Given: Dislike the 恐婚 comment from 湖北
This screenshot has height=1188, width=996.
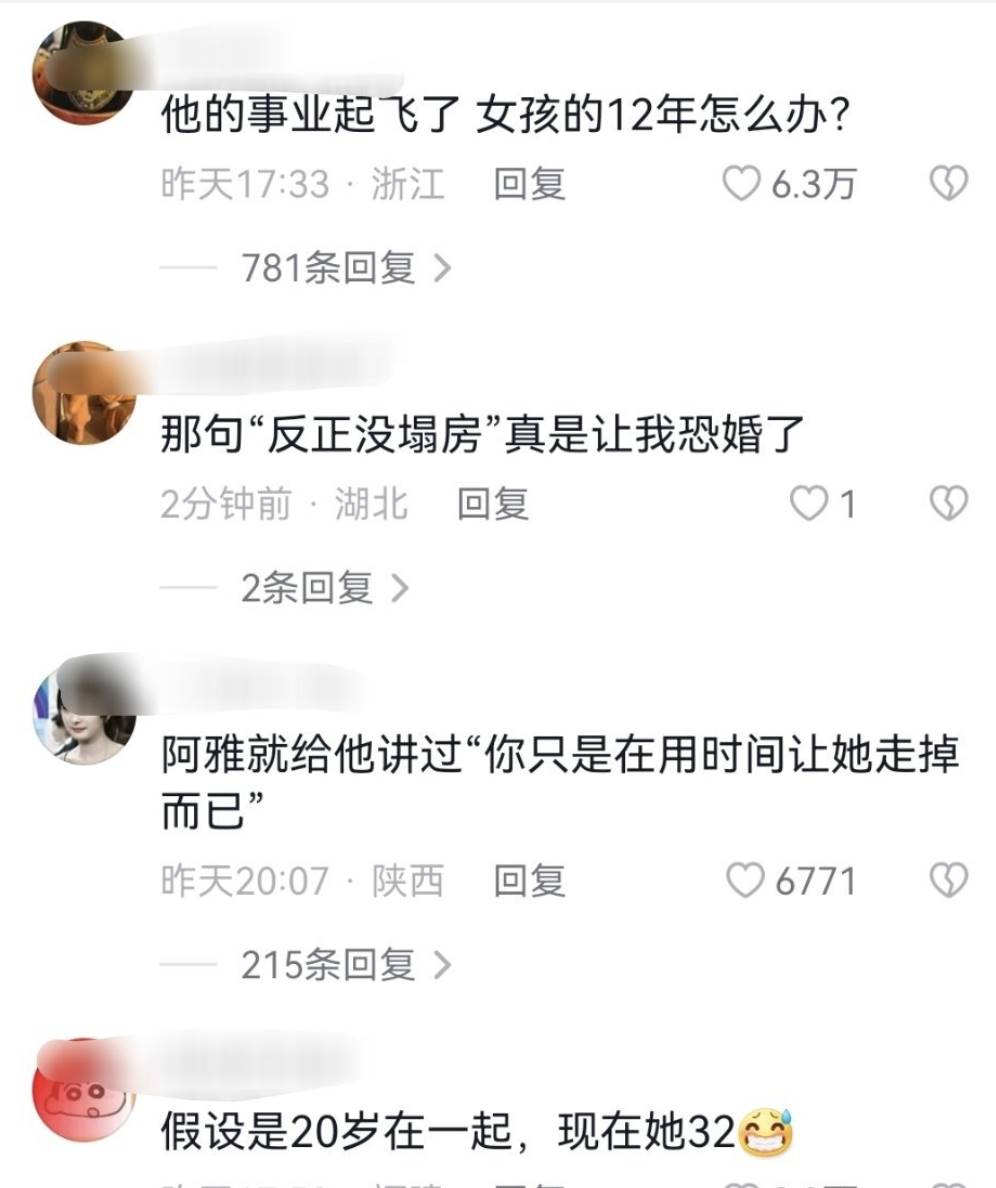Looking at the screenshot, I should click(x=949, y=505).
